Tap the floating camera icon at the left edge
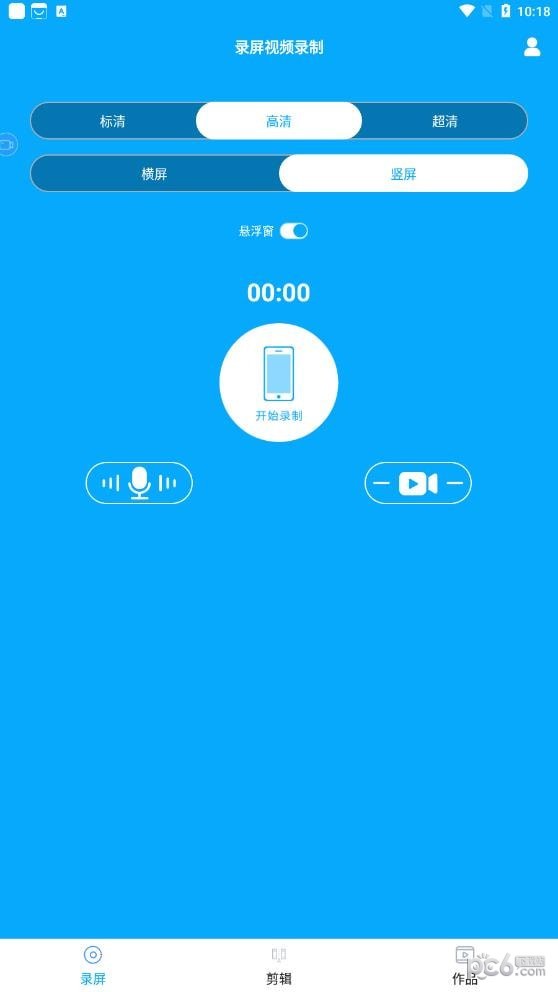Image resolution: width=558 pixels, height=992 pixels. click(x=7, y=145)
